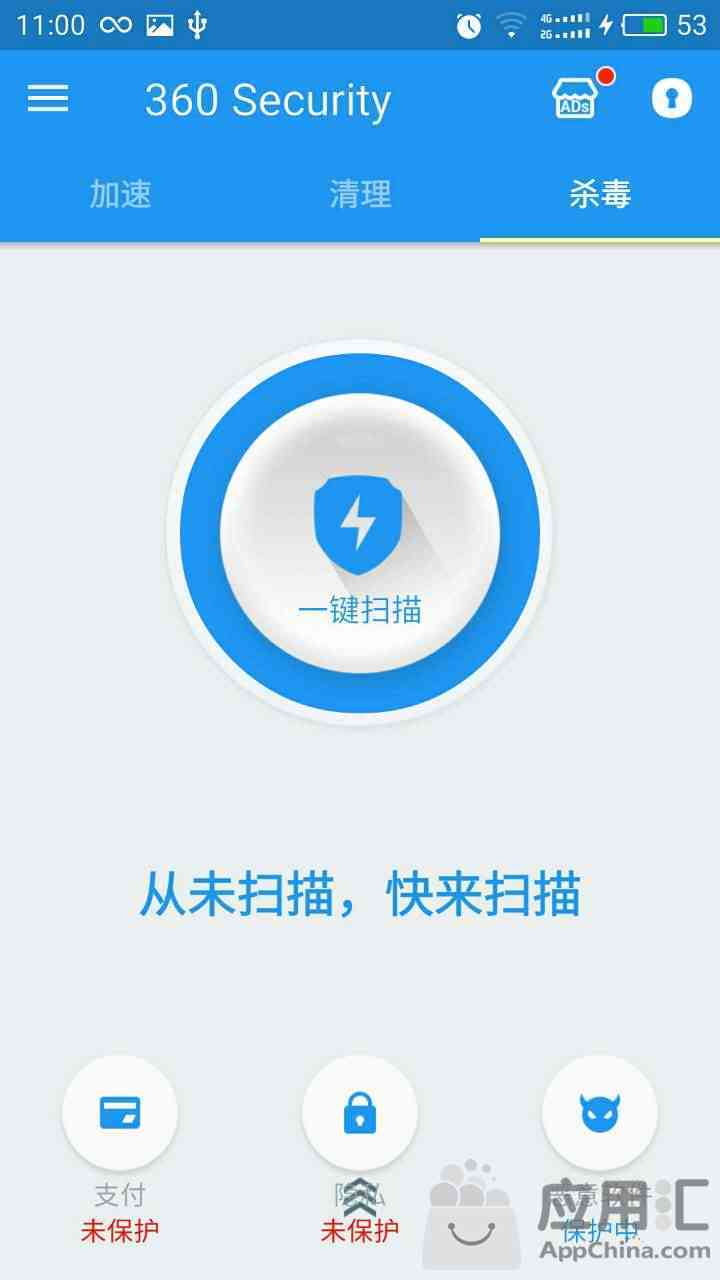Switch to the 清理 tab

(360, 194)
